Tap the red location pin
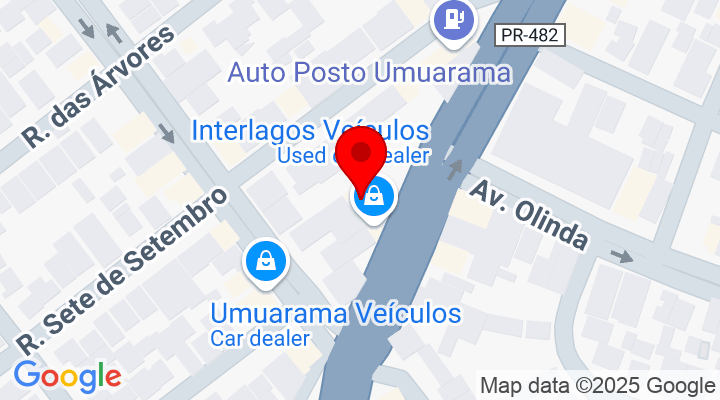 coord(360,157)
